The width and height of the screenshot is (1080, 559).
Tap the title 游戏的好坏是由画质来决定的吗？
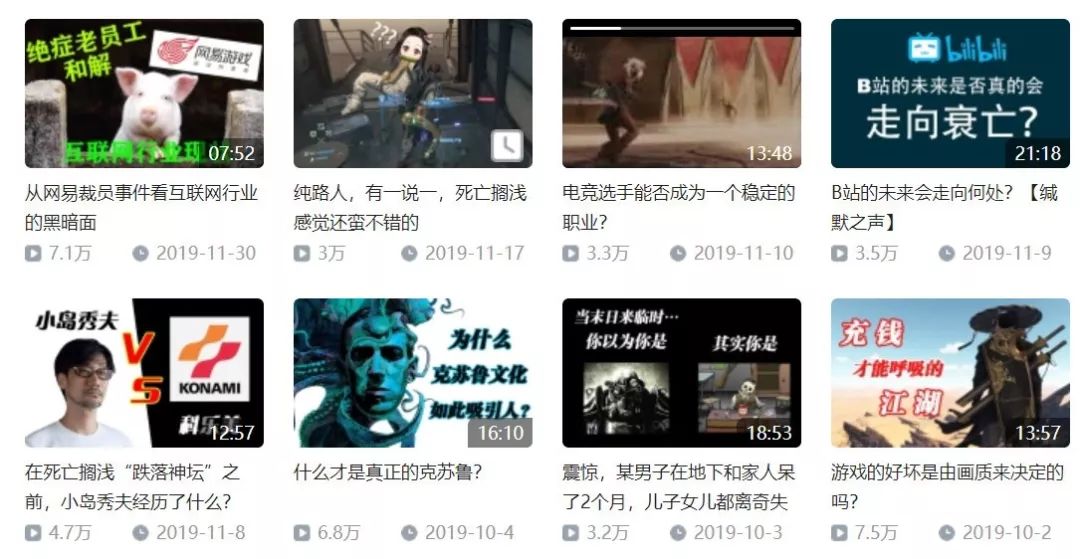(x=946, y=485)
